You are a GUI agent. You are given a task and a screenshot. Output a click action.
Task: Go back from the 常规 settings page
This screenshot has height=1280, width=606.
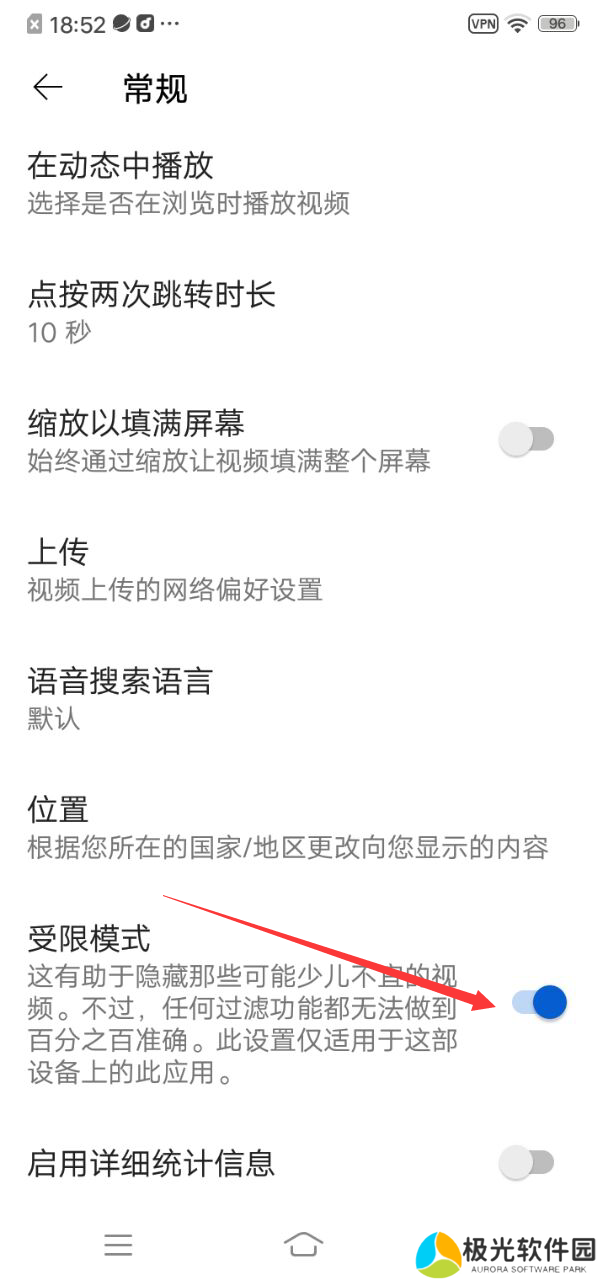[x=47, y=88]
